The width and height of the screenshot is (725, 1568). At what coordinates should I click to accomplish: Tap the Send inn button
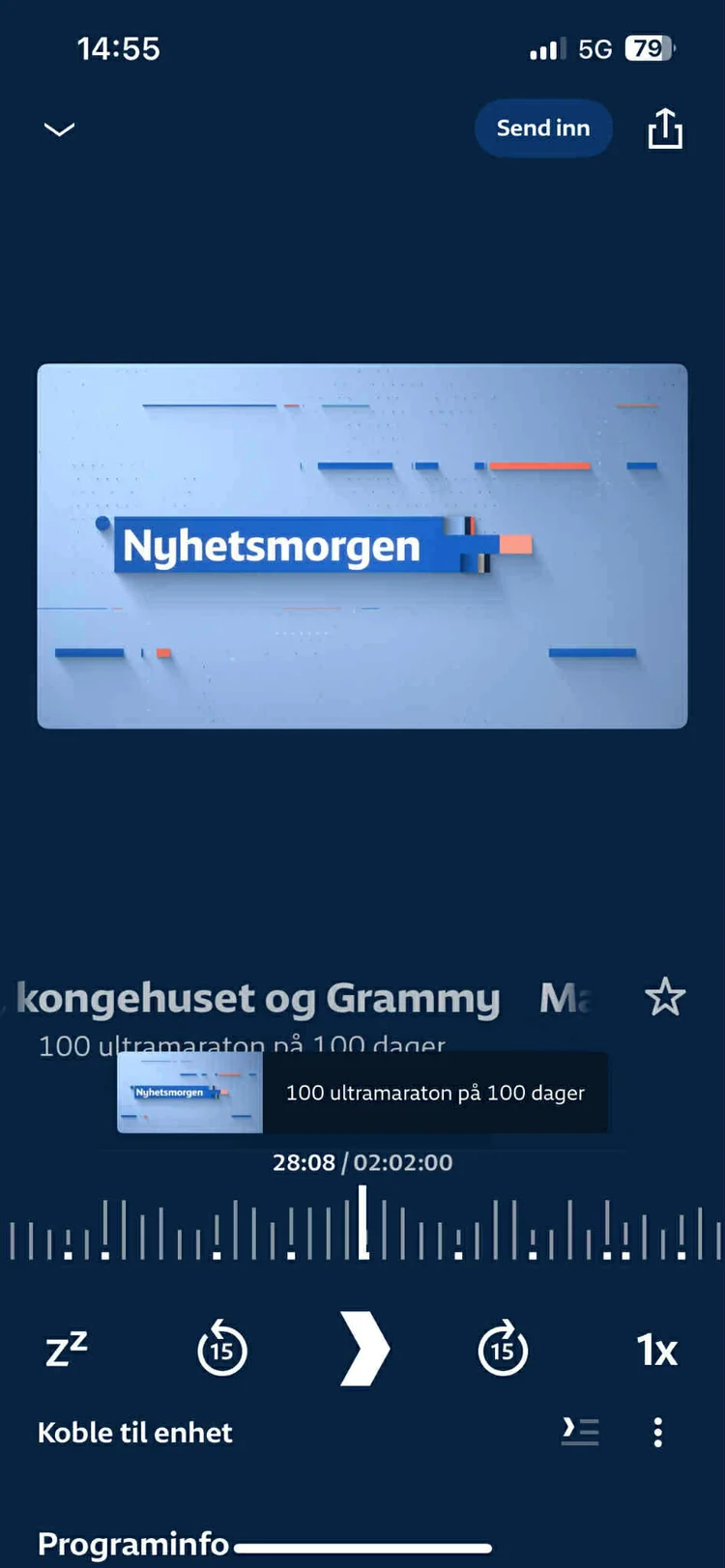click(x=543, y=128)
